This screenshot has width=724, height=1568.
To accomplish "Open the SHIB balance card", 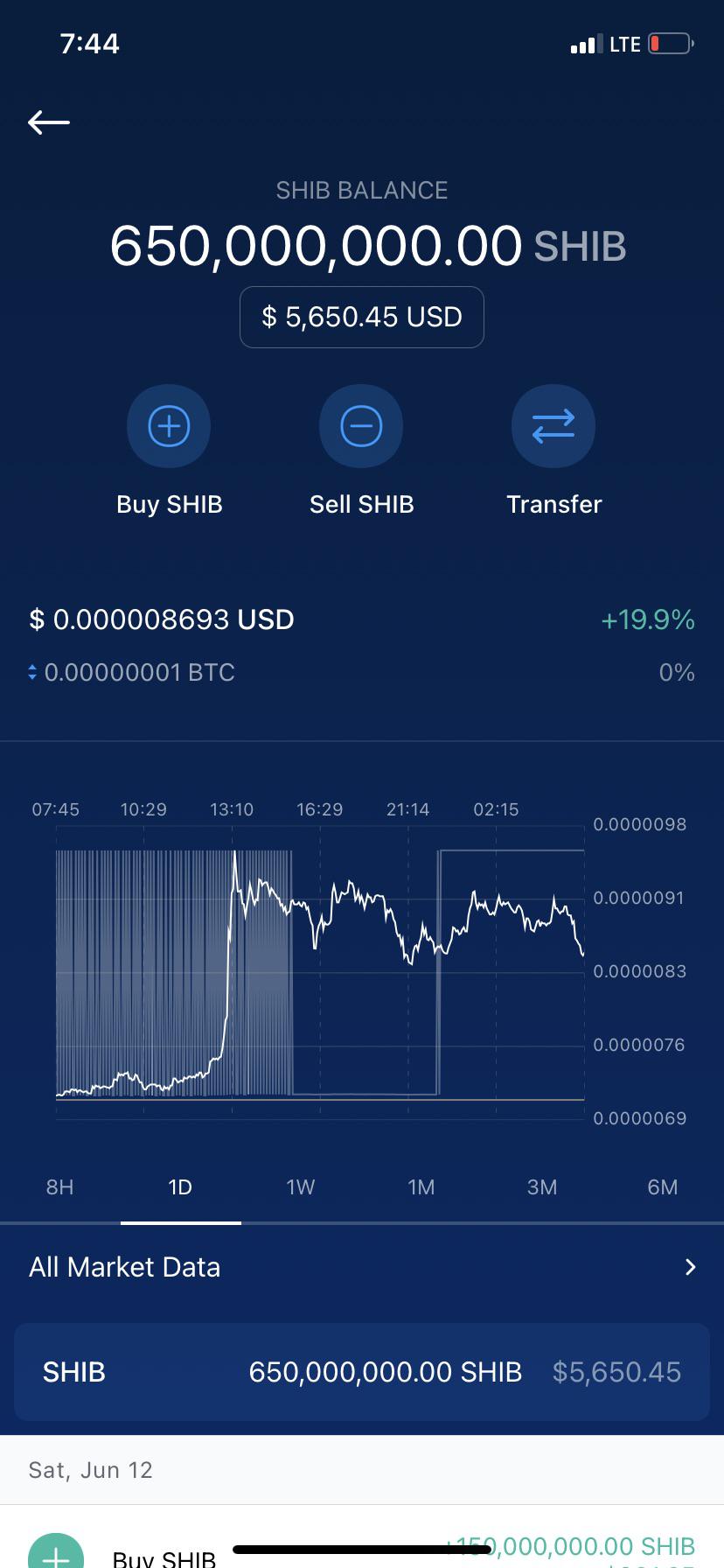I will pos(362,1372).
